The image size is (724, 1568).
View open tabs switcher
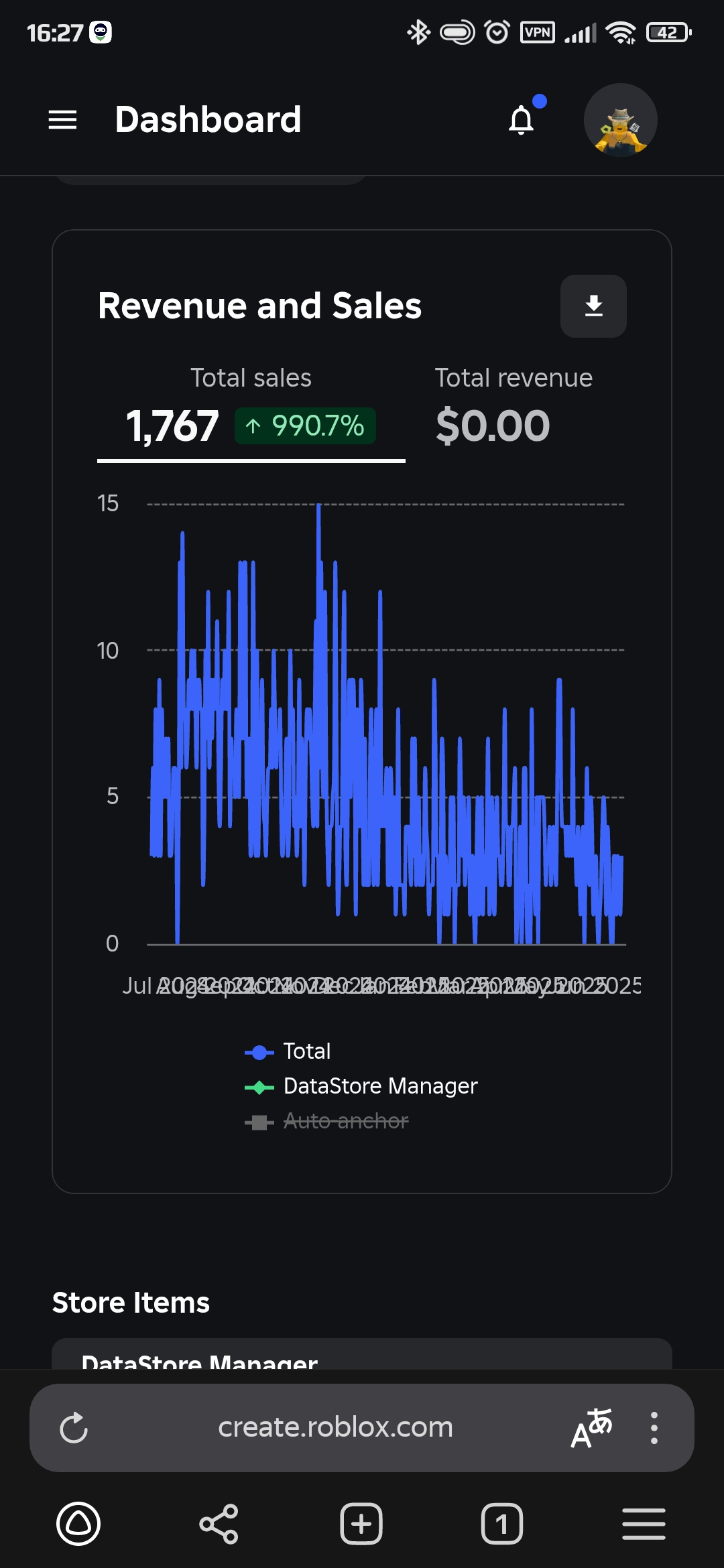point(502,1524)
